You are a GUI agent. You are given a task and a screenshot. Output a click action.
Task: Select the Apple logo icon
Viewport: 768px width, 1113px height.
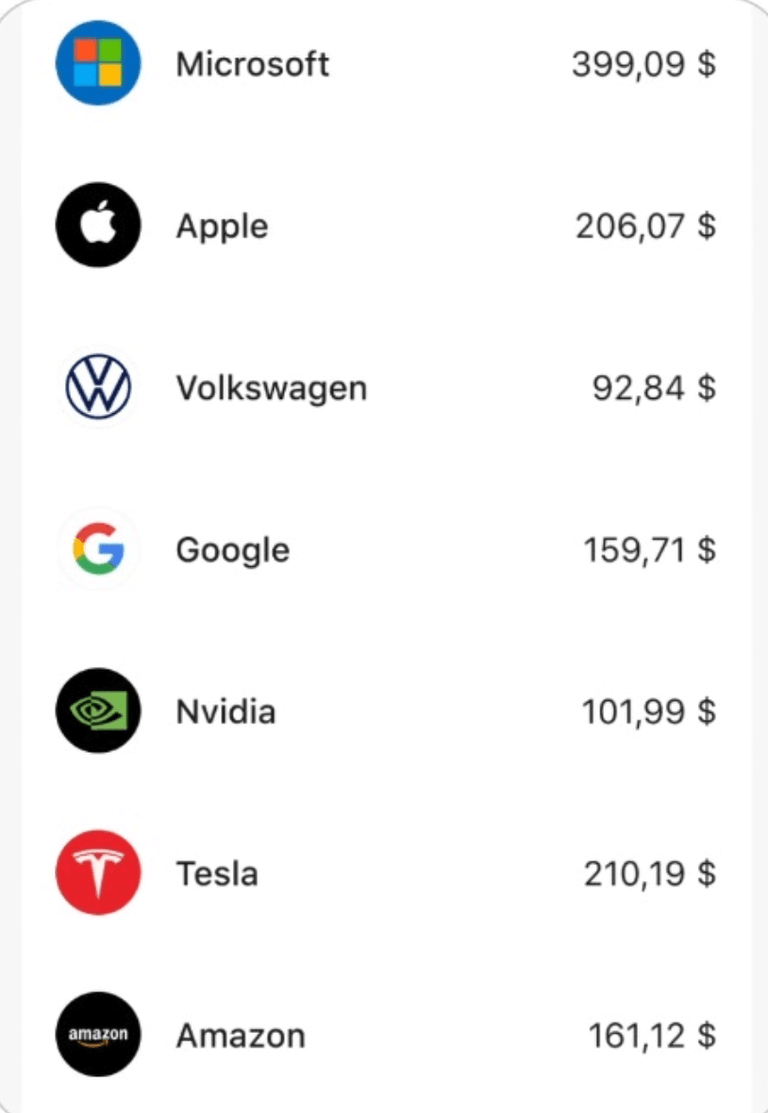pyautogui.click(x=97, y=225)
